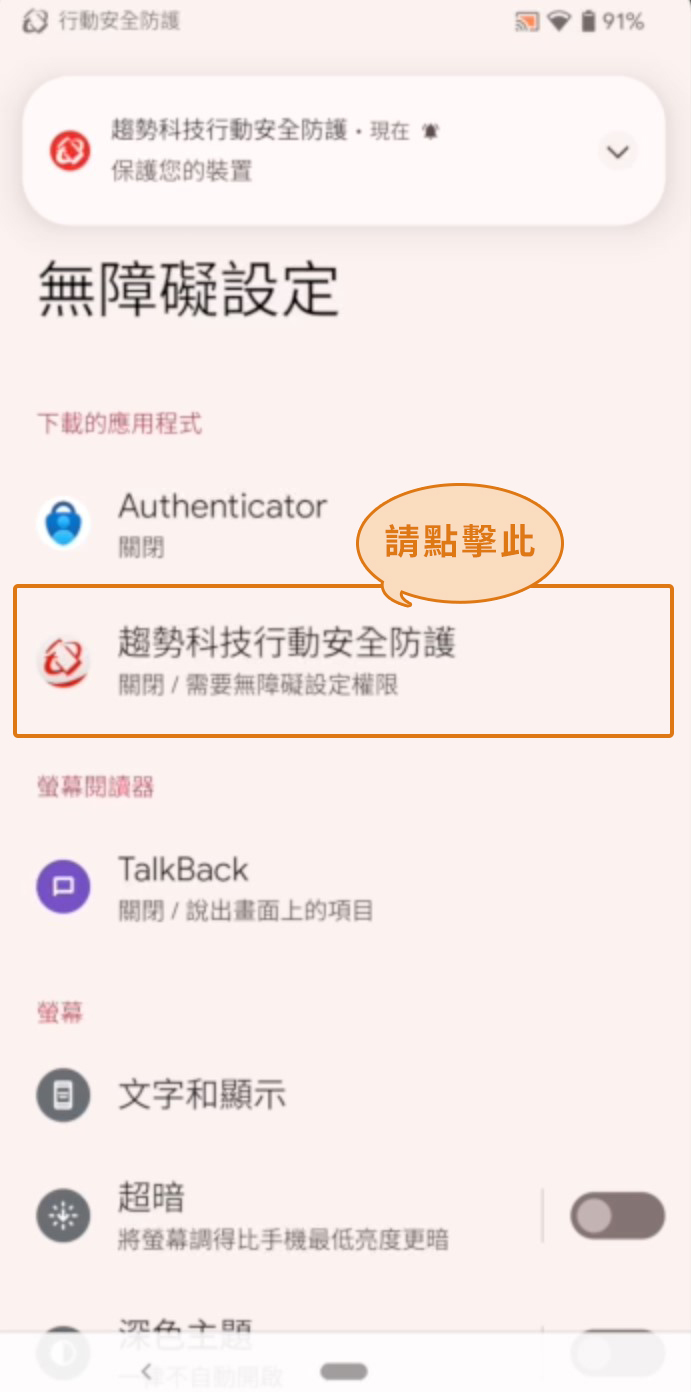Open the Authenticator accessibility row
The height and width of the screenshot is (1392, 691).
345,522
